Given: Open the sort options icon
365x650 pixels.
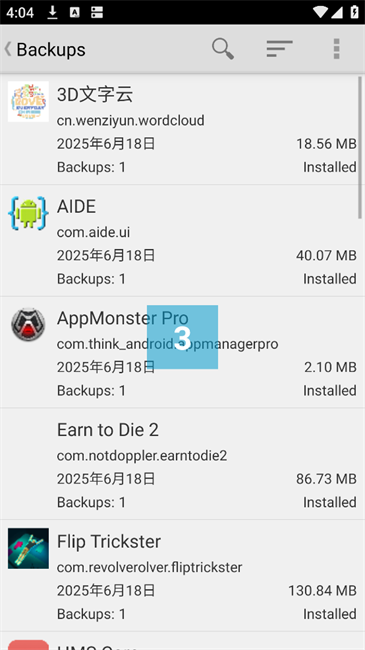Looking at the screenshot, I should pyautogui.click(x=280, y=49).
